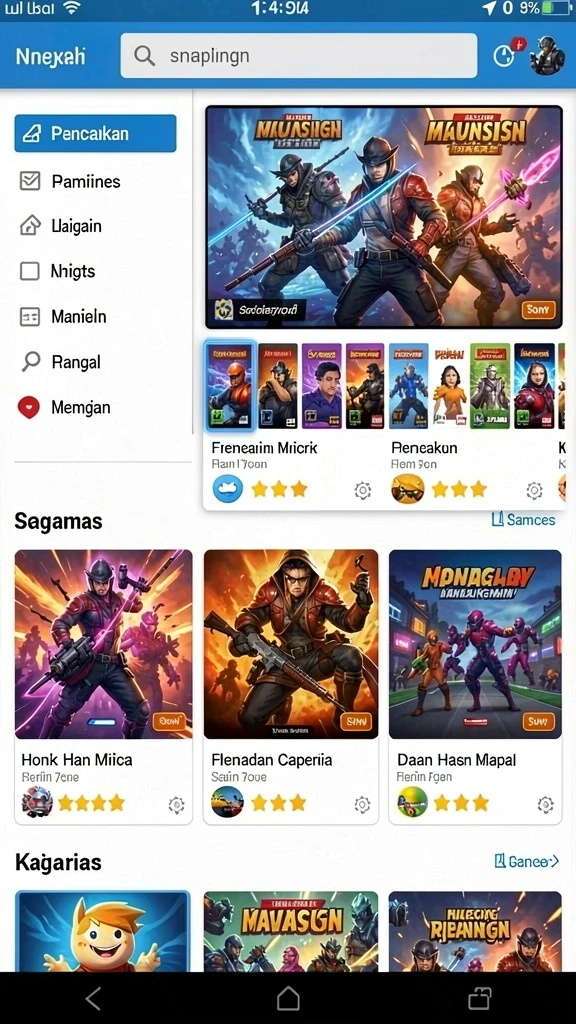Open the Daan Hasn Mapal game card
576x1024 pixels.
pos(475,687)
